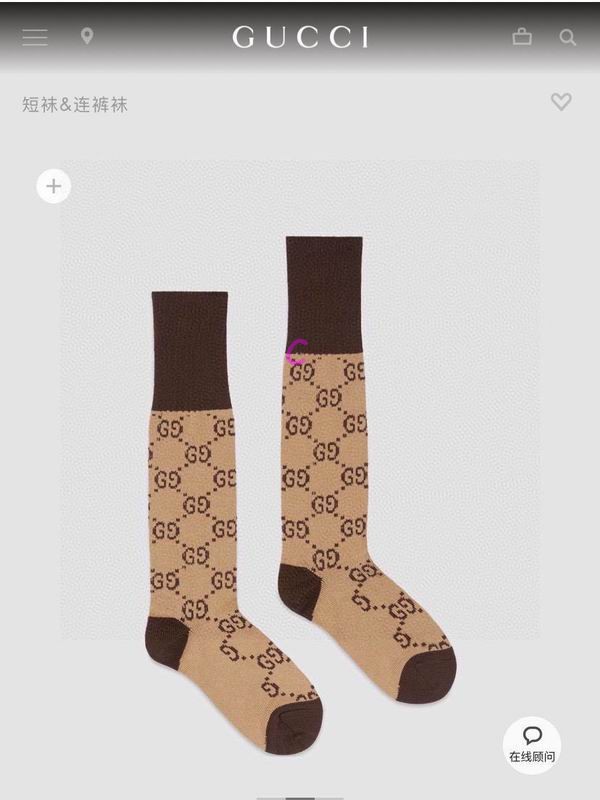This screenshot has height=800, width=600.
Task: Open the search icon
Action: [568, 38]
